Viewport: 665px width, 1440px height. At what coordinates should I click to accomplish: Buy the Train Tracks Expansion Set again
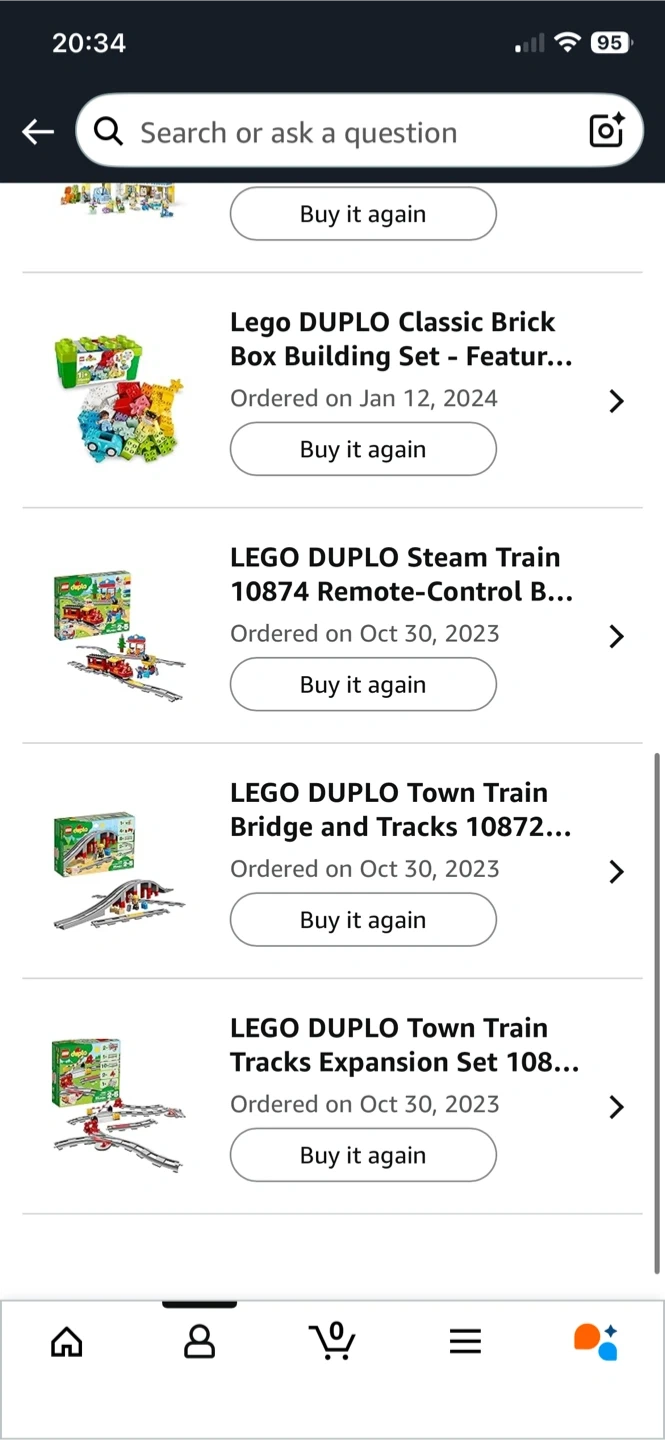pos(363,1155)
